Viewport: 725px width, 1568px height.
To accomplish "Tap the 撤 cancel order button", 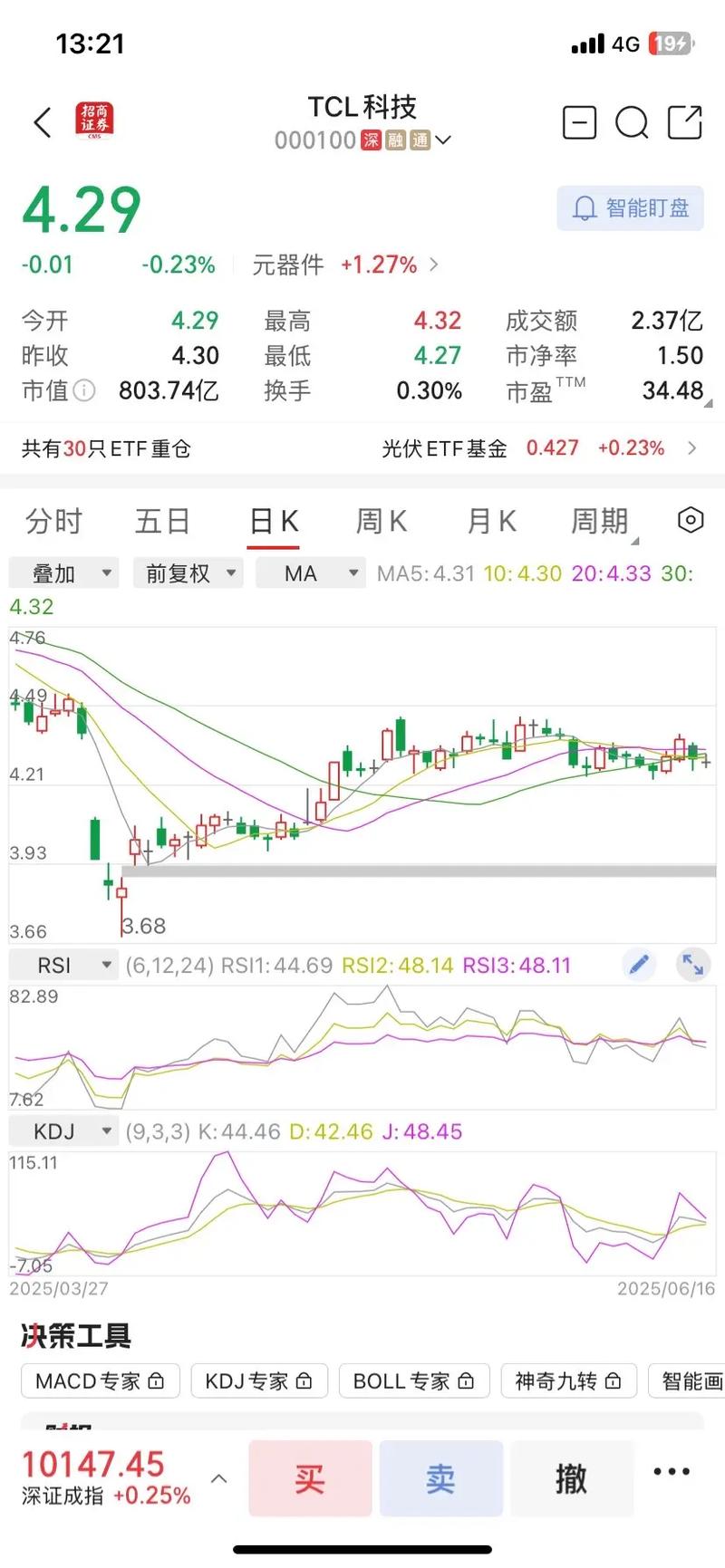I will point(571,1479).
